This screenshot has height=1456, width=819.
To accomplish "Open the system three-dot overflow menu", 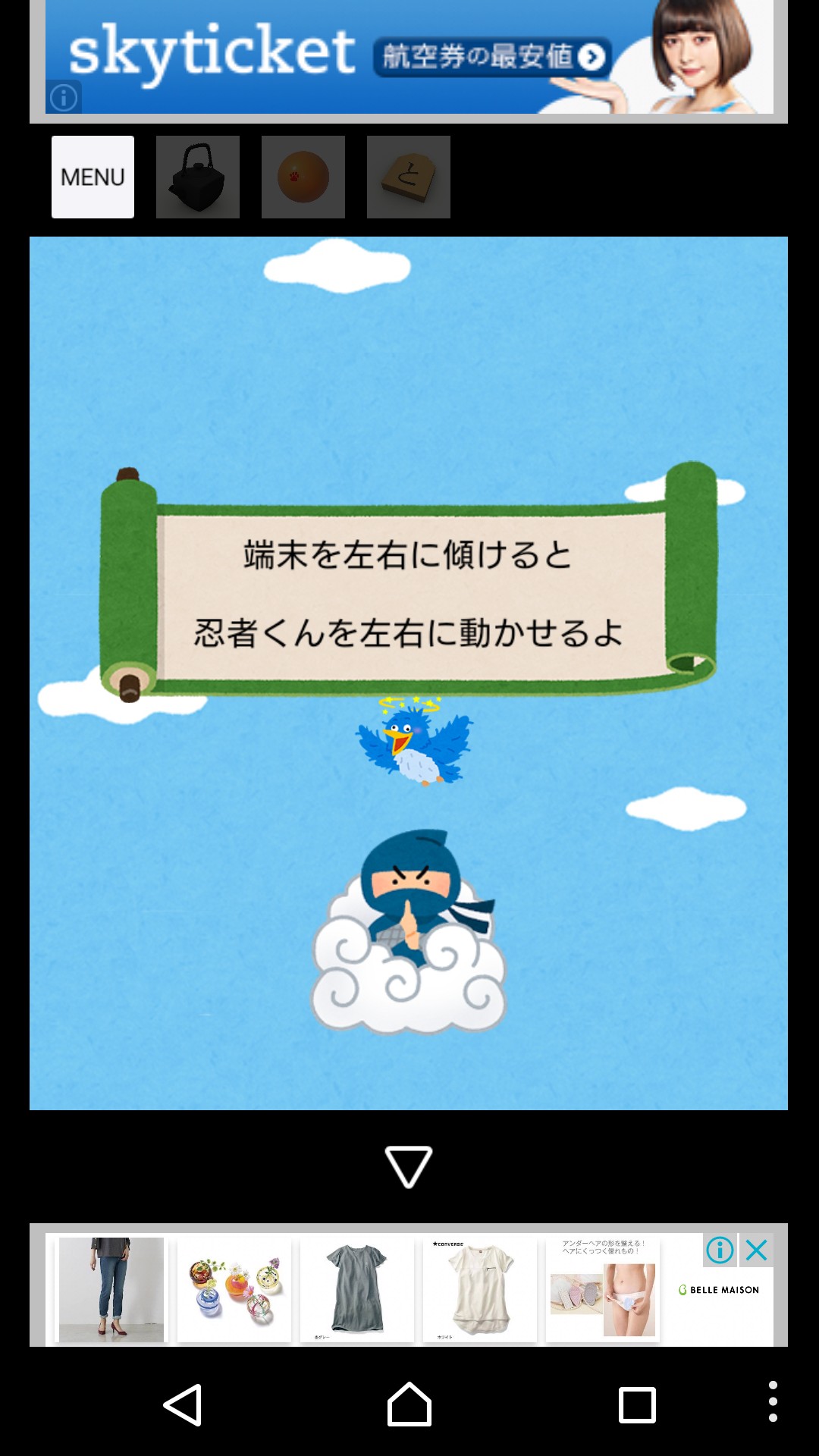I will pos(773,1401).
